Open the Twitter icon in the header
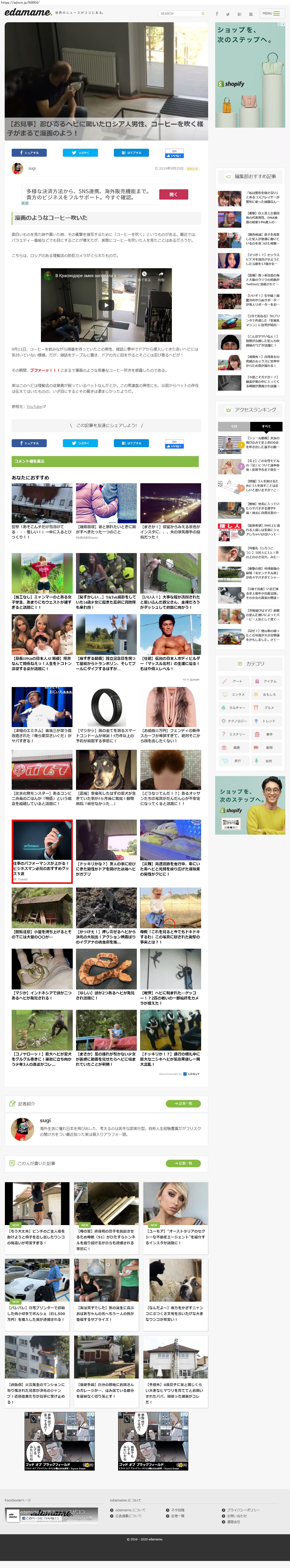290x1568 pixels. point(228,13)
